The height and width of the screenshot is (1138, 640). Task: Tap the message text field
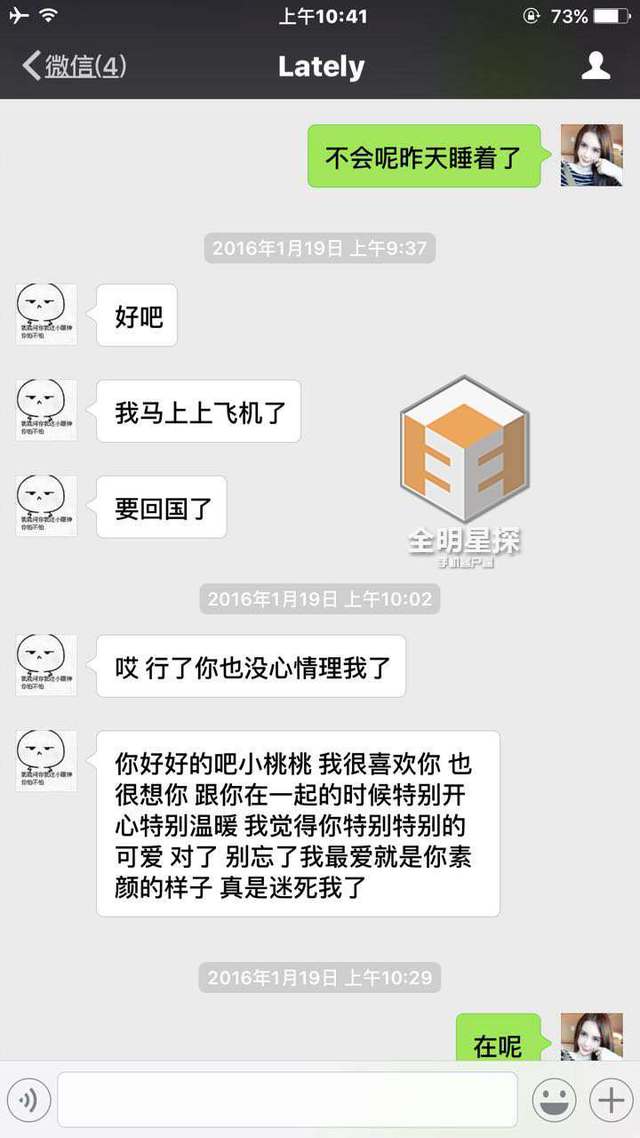click(287, 1100)
